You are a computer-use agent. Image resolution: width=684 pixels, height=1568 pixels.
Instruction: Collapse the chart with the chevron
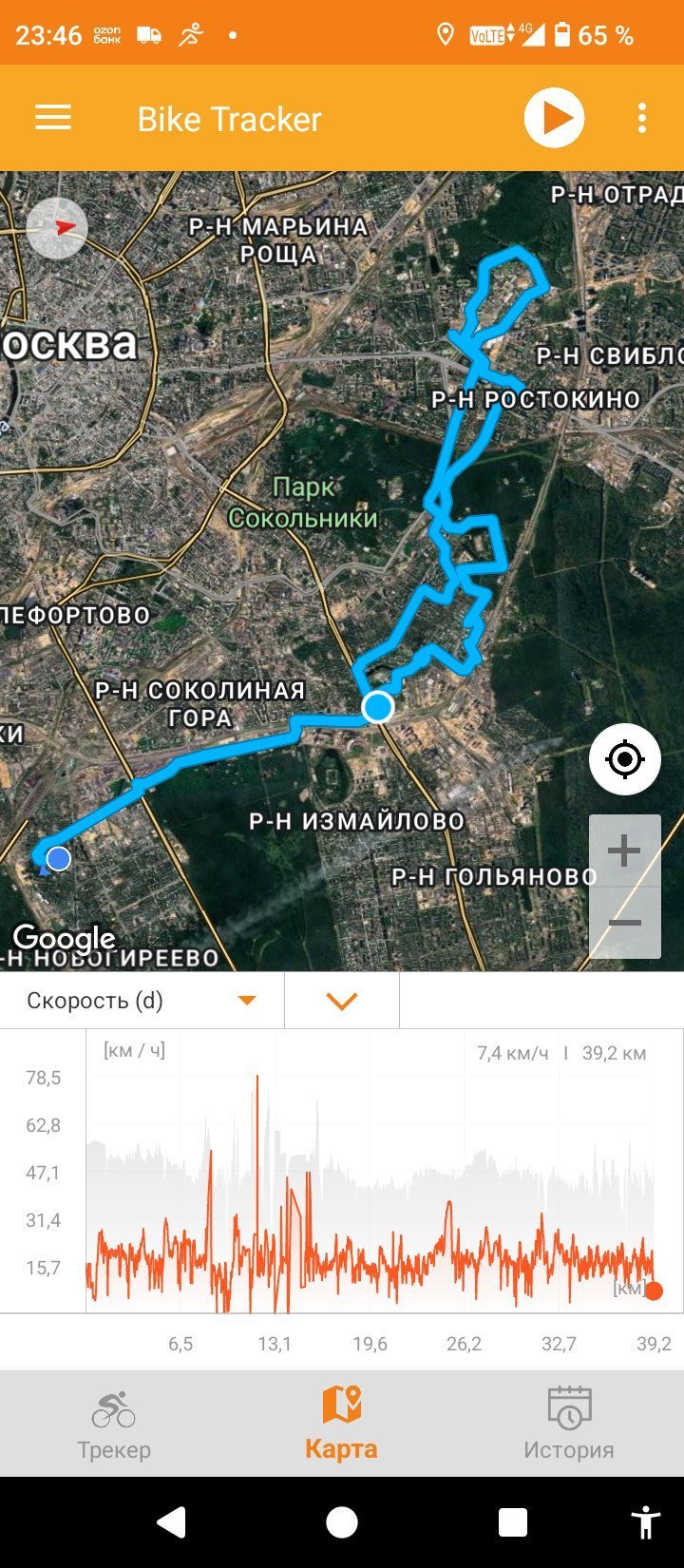[342, 1001]
